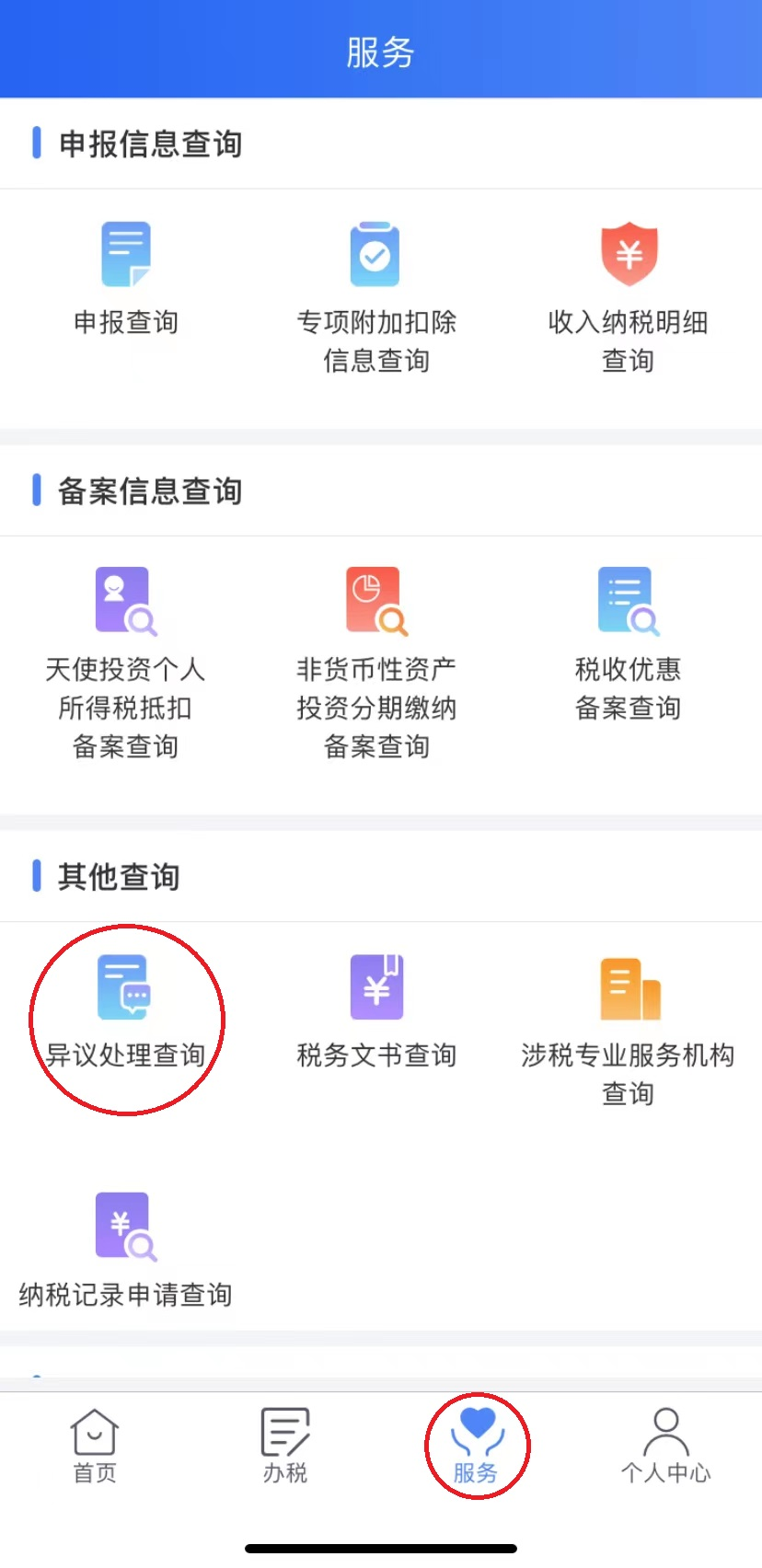The width and height of the screenshot is (762, 1568).
Task: Open 申报查询 (declaration query)
Action: [x=126, y=278]
